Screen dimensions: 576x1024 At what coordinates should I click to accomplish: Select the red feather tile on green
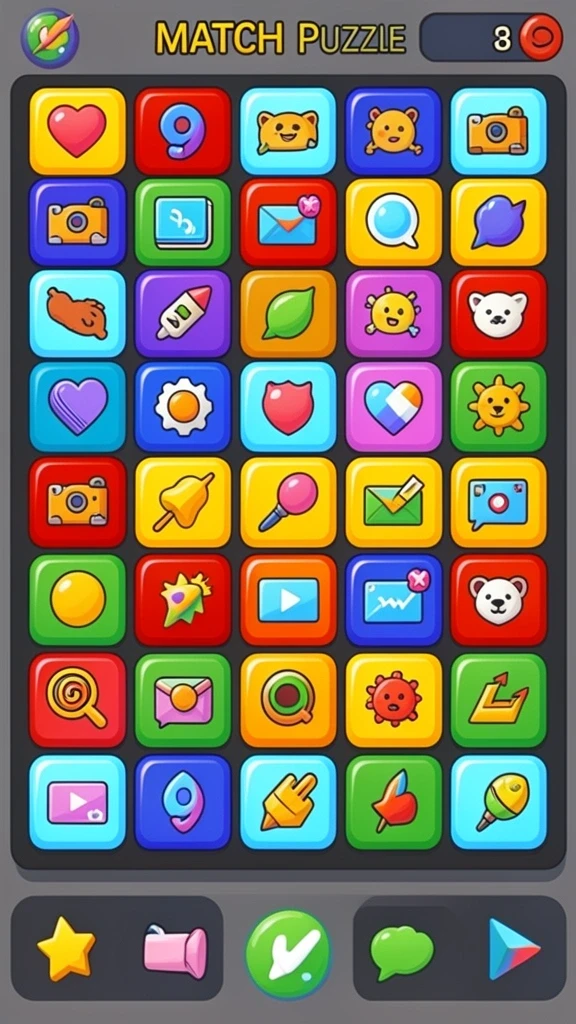coord(393,802)
